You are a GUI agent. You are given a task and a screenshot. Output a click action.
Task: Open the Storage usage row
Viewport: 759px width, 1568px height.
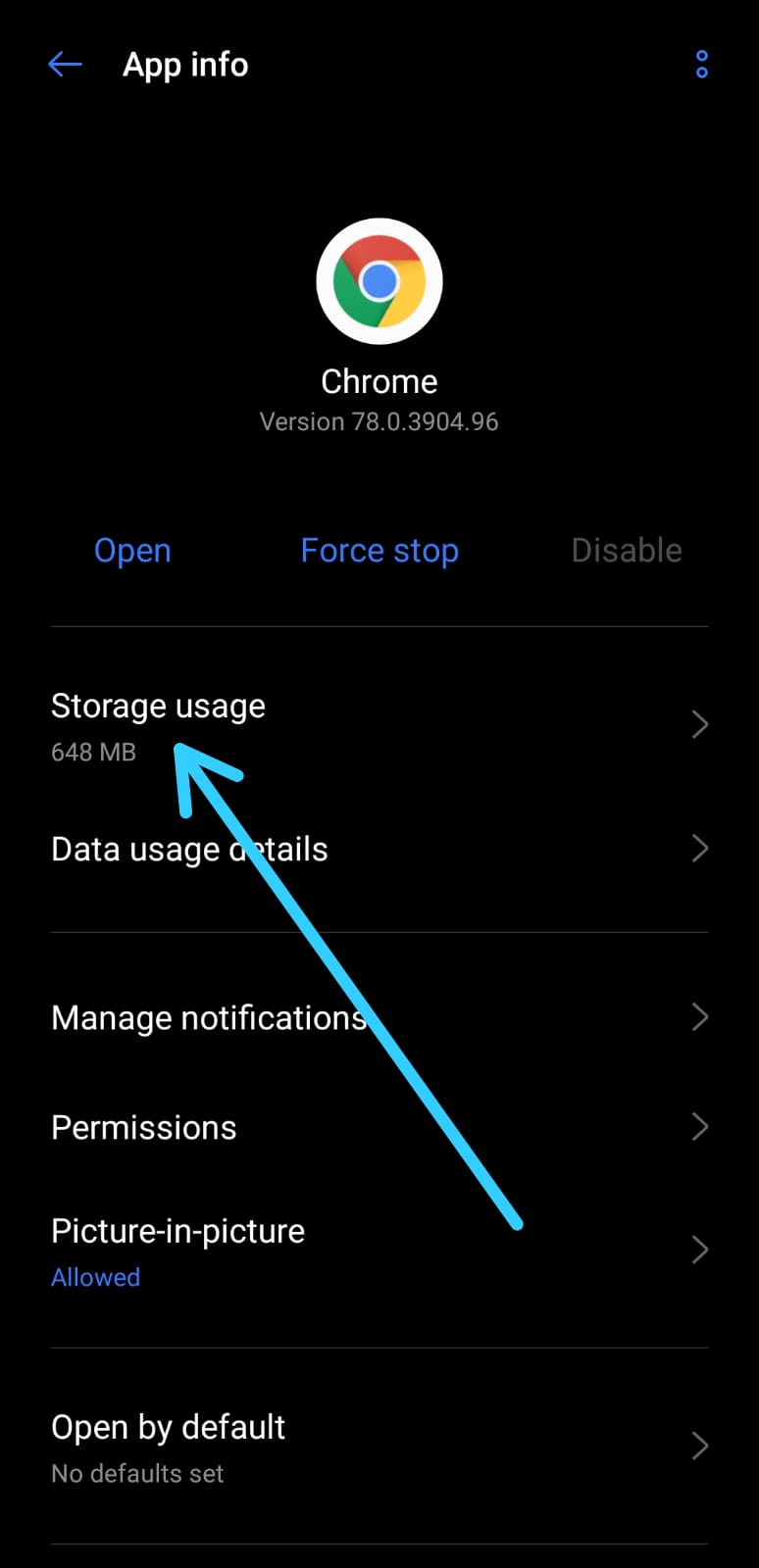pyautogui.click(x=379, y=726)
